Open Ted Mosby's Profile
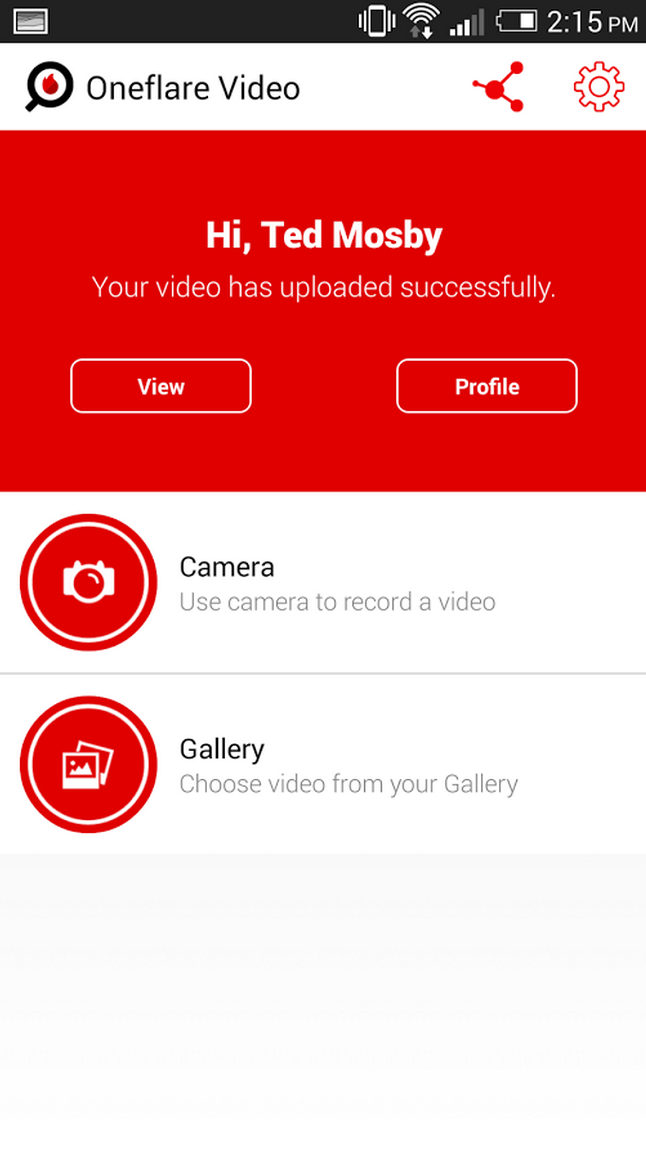This screenshot has width=646, height=1154. pos(486,386)
